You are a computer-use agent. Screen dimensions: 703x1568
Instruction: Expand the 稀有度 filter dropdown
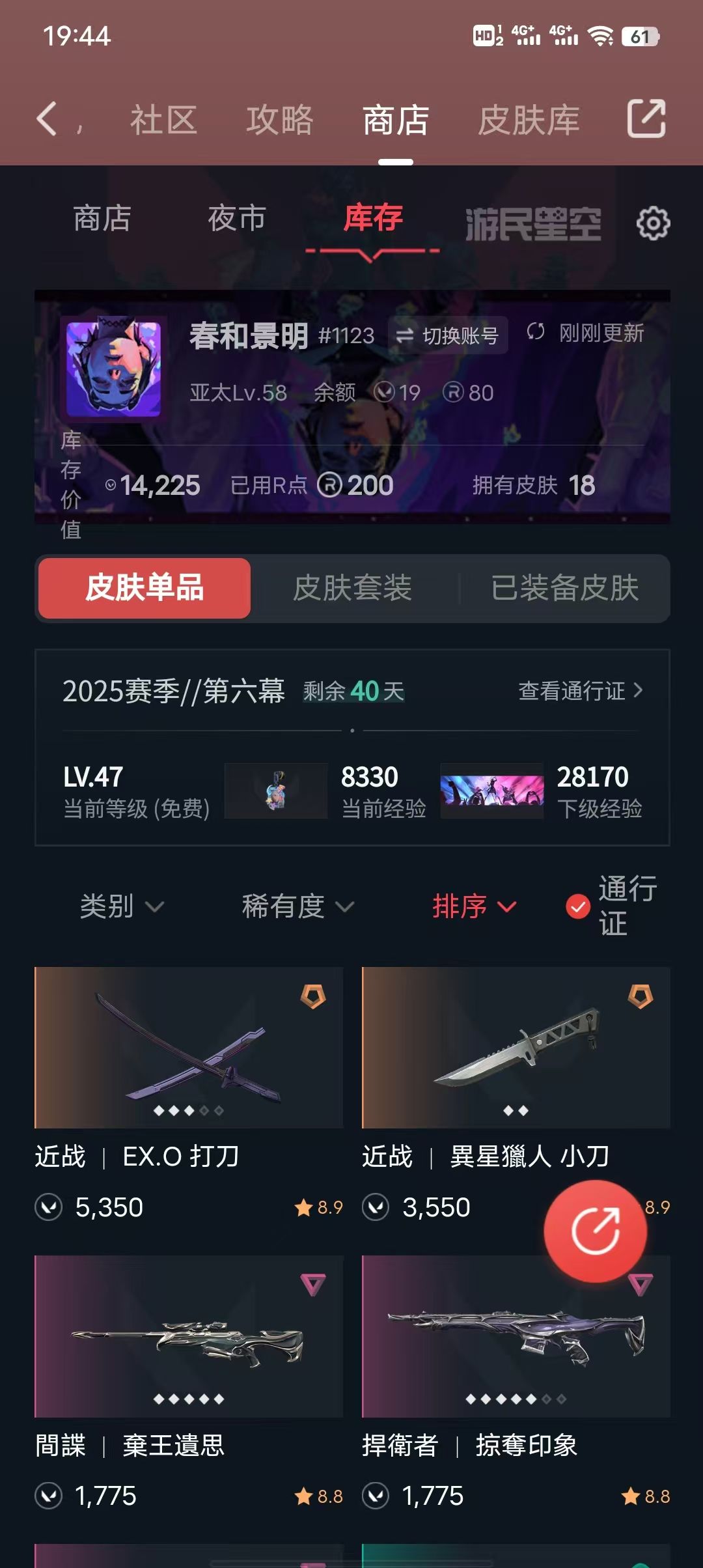pyautogui.click(x=297, y=906)
